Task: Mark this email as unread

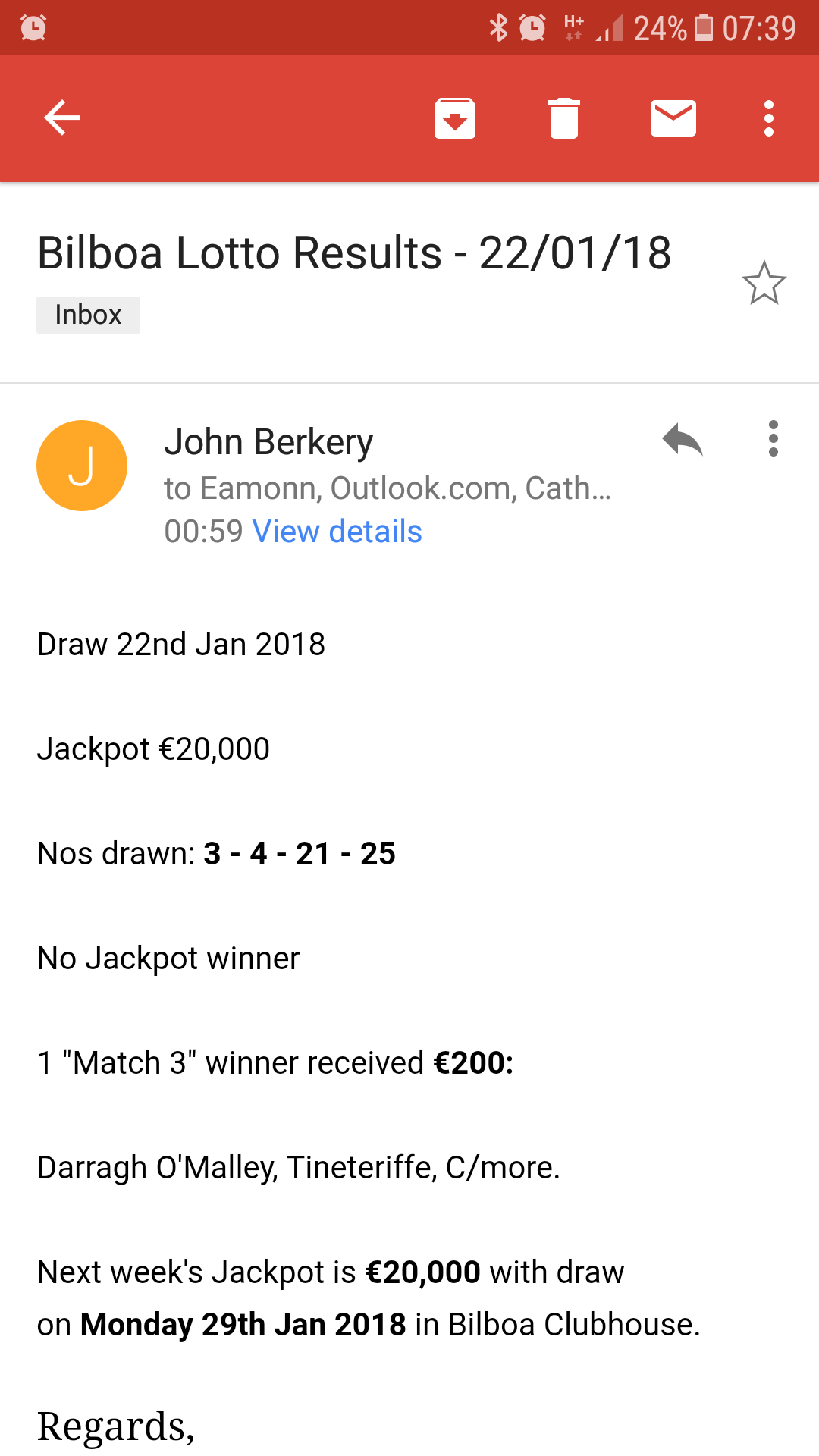Action: tap(673, 118)
